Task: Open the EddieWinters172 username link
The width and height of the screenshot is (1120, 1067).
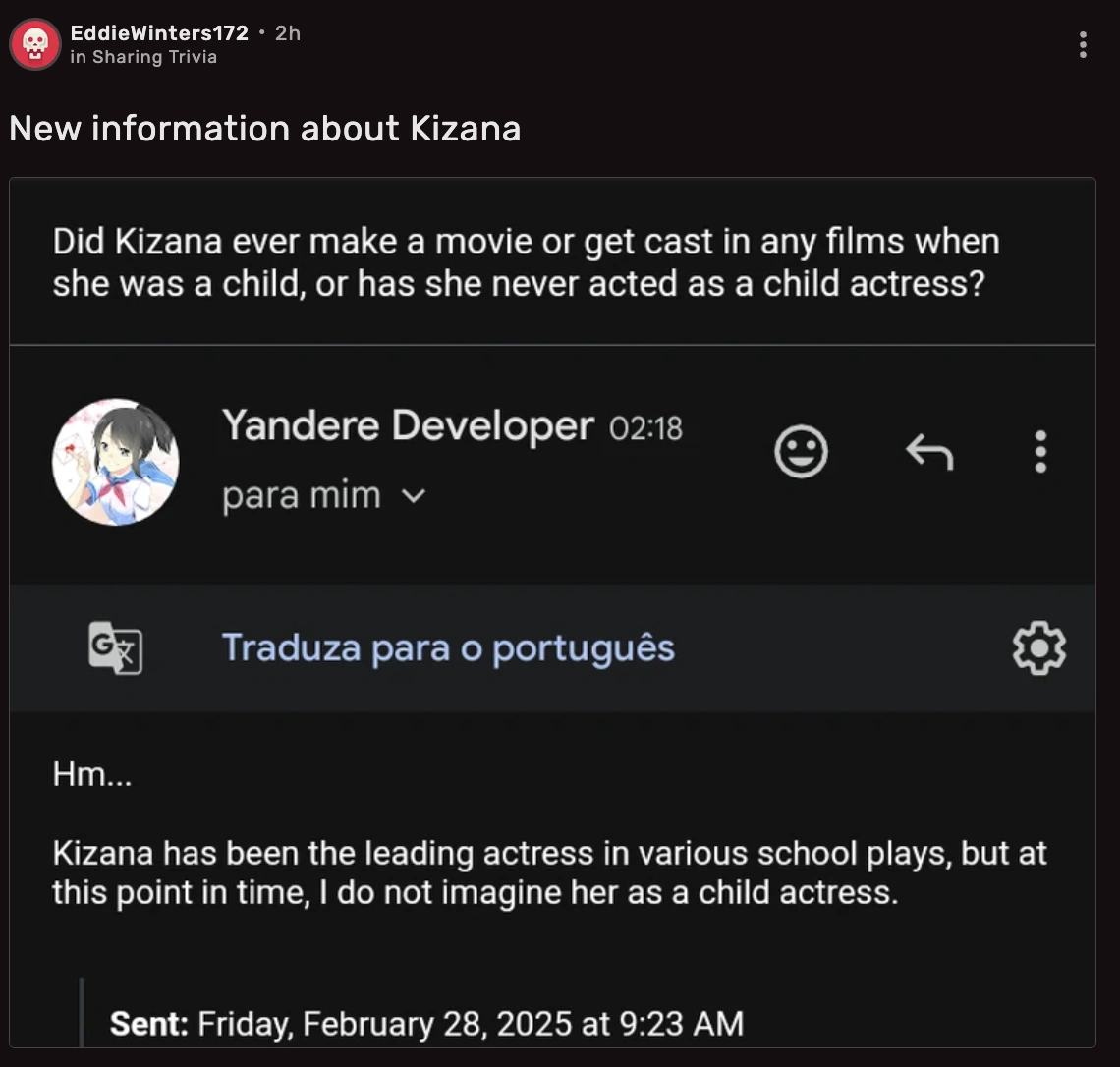Action: coord(159,32)
